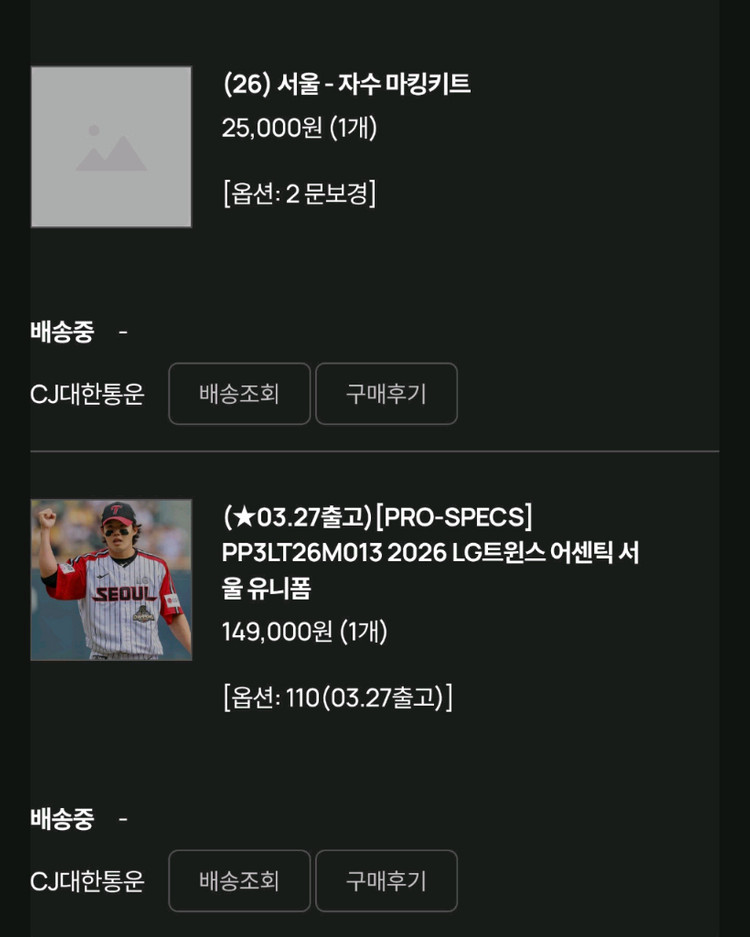Select the CJ대한통운 courier name on first order
The width and height of the screenshot is (750, 937).
click(88, 394)
